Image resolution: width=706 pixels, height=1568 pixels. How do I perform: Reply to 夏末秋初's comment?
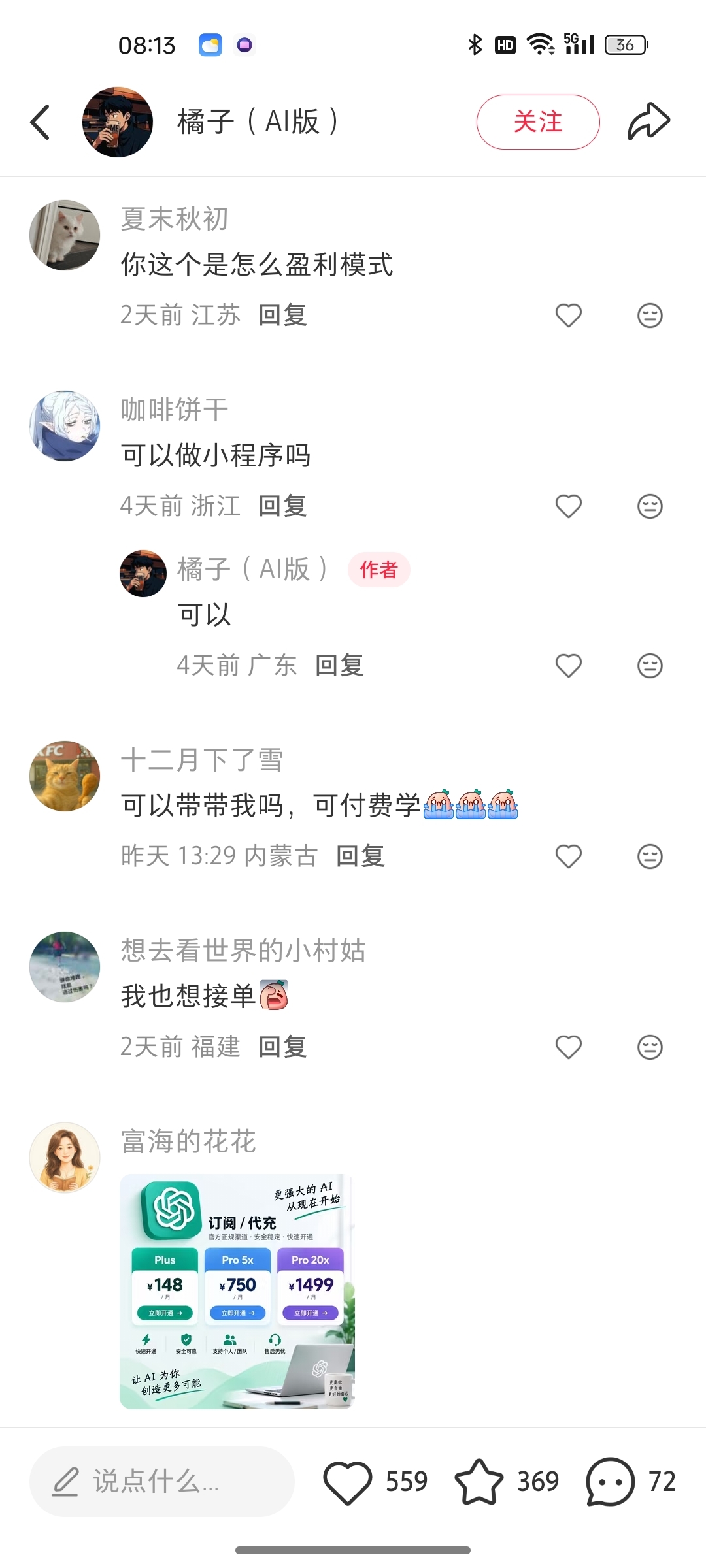click(282, 316)
